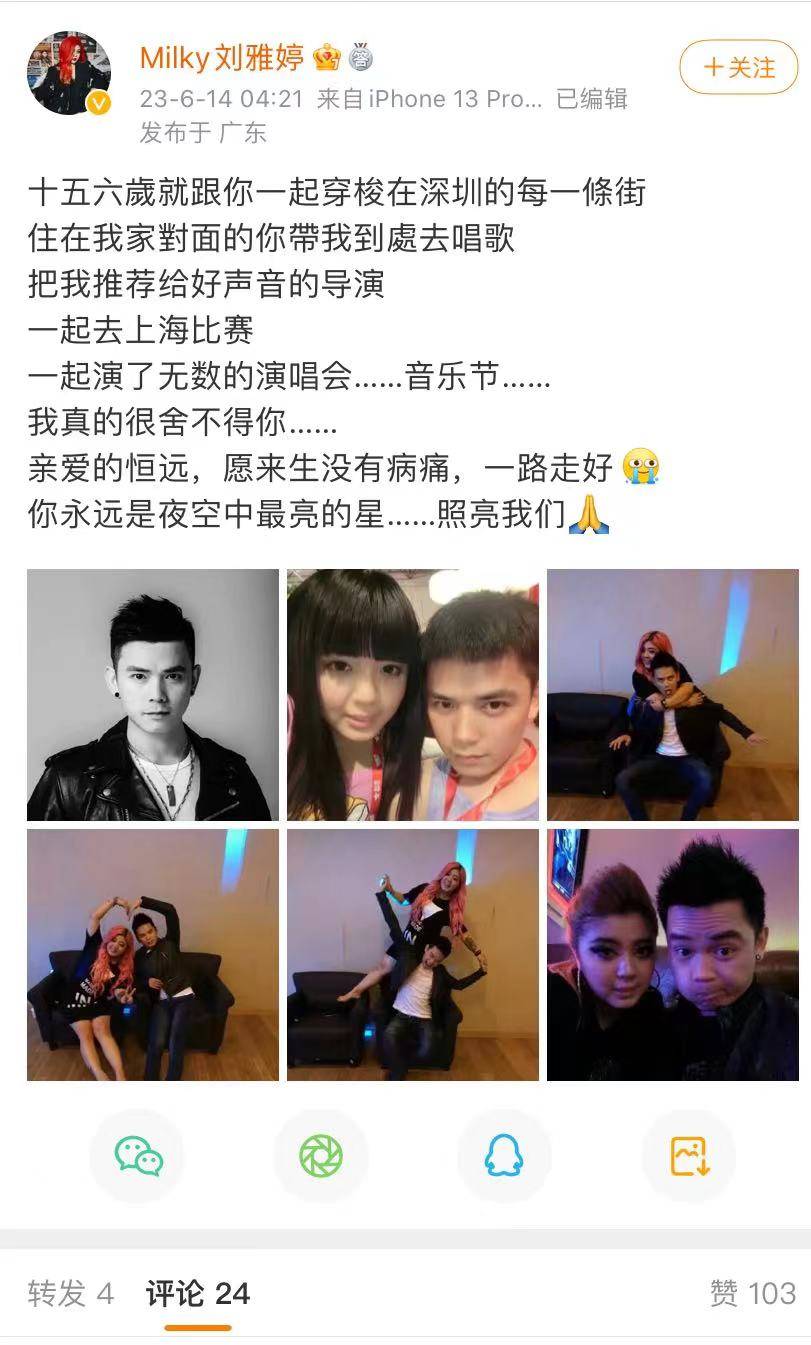View the standing-behind-sofa pose photo

[x=412, y=955]
